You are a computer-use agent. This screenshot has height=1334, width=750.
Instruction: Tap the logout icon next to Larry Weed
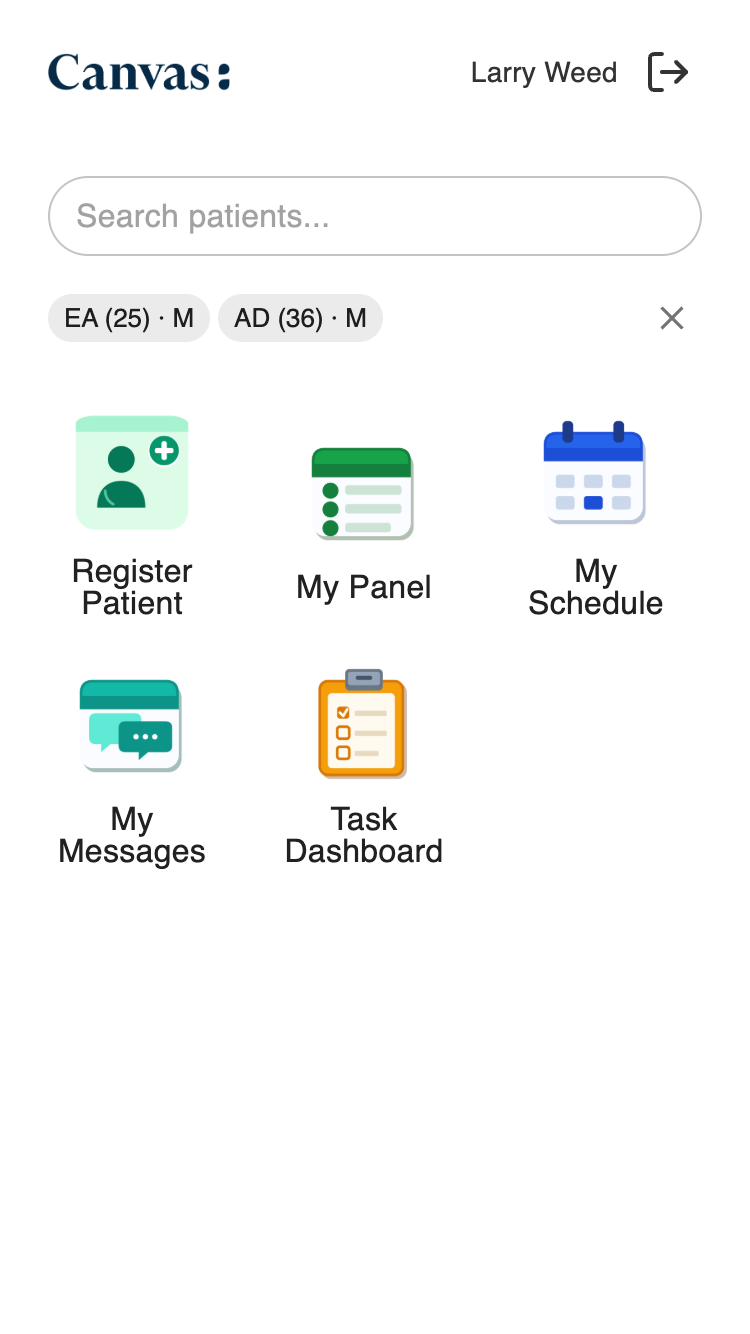click(668, 72)
